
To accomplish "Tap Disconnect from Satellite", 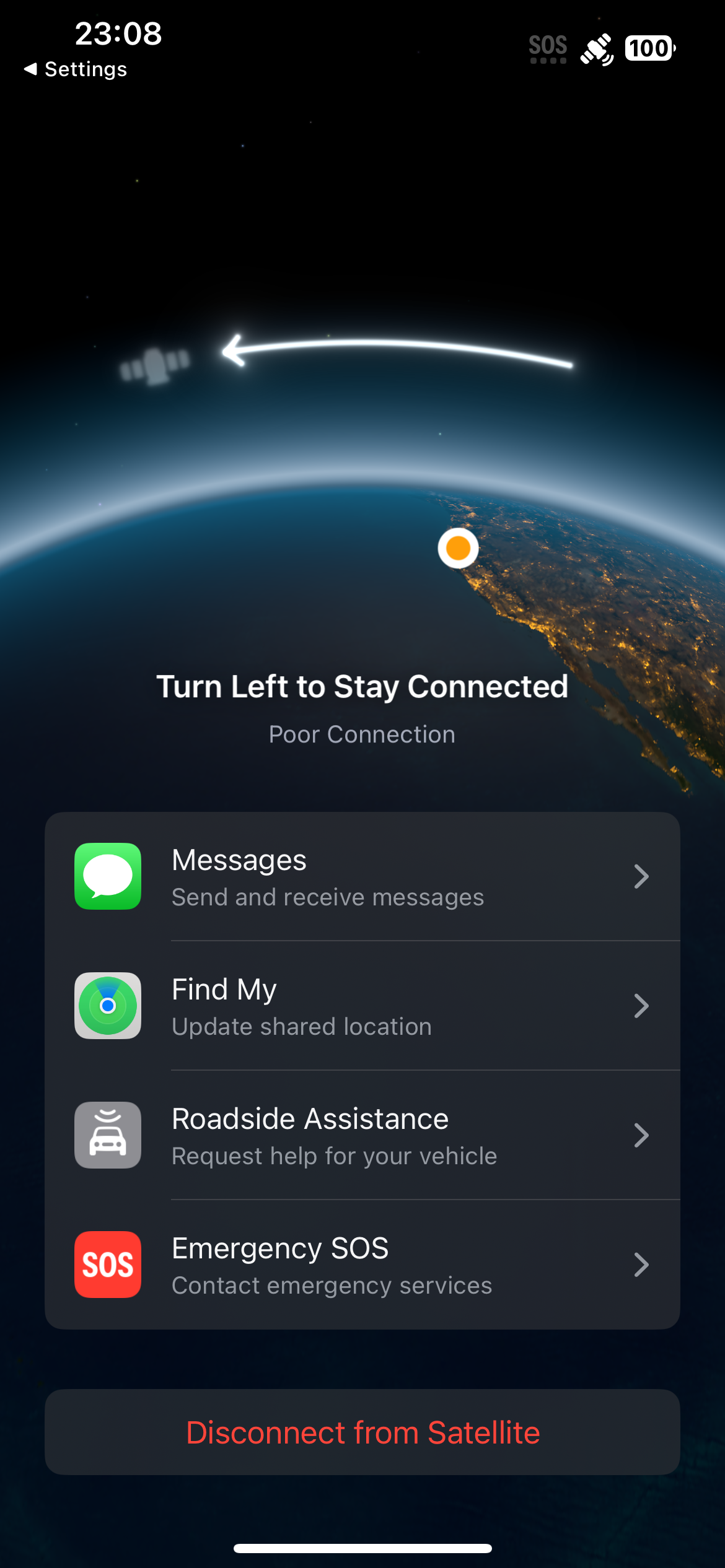I will click(362, 1432).
